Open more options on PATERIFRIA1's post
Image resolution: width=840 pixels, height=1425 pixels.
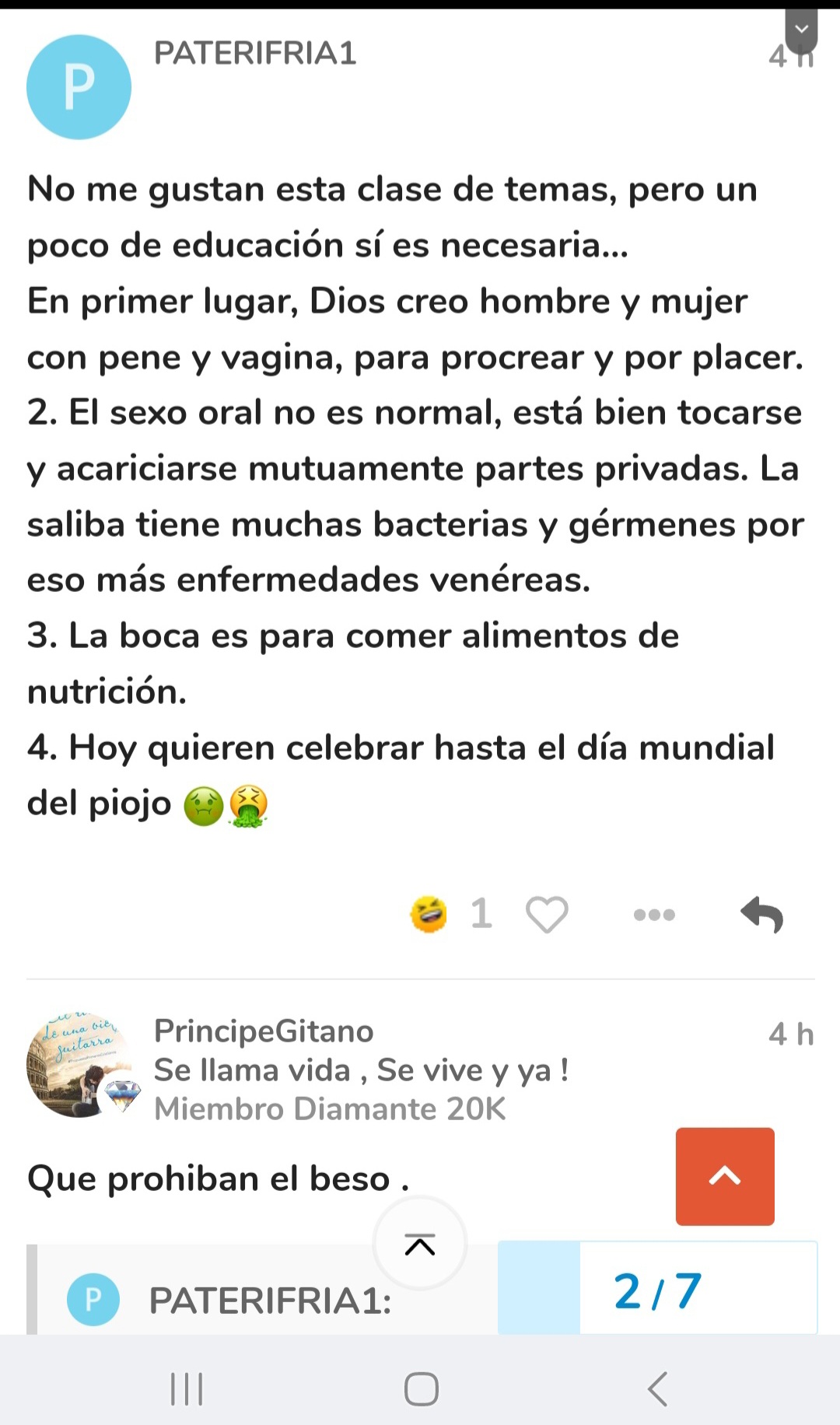pyautogui.click(x=654, y=915)
